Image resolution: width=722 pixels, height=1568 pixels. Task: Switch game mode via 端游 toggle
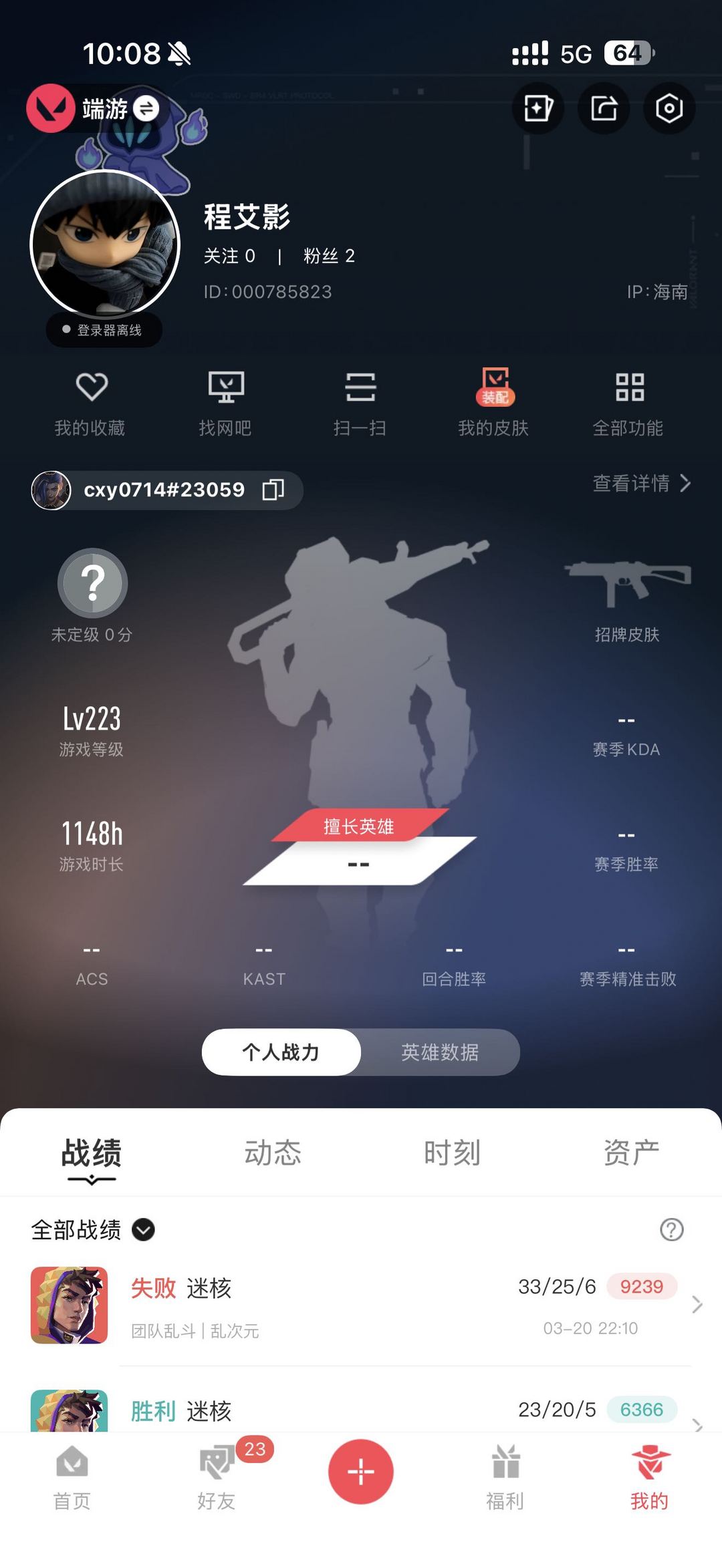point(146,108)
